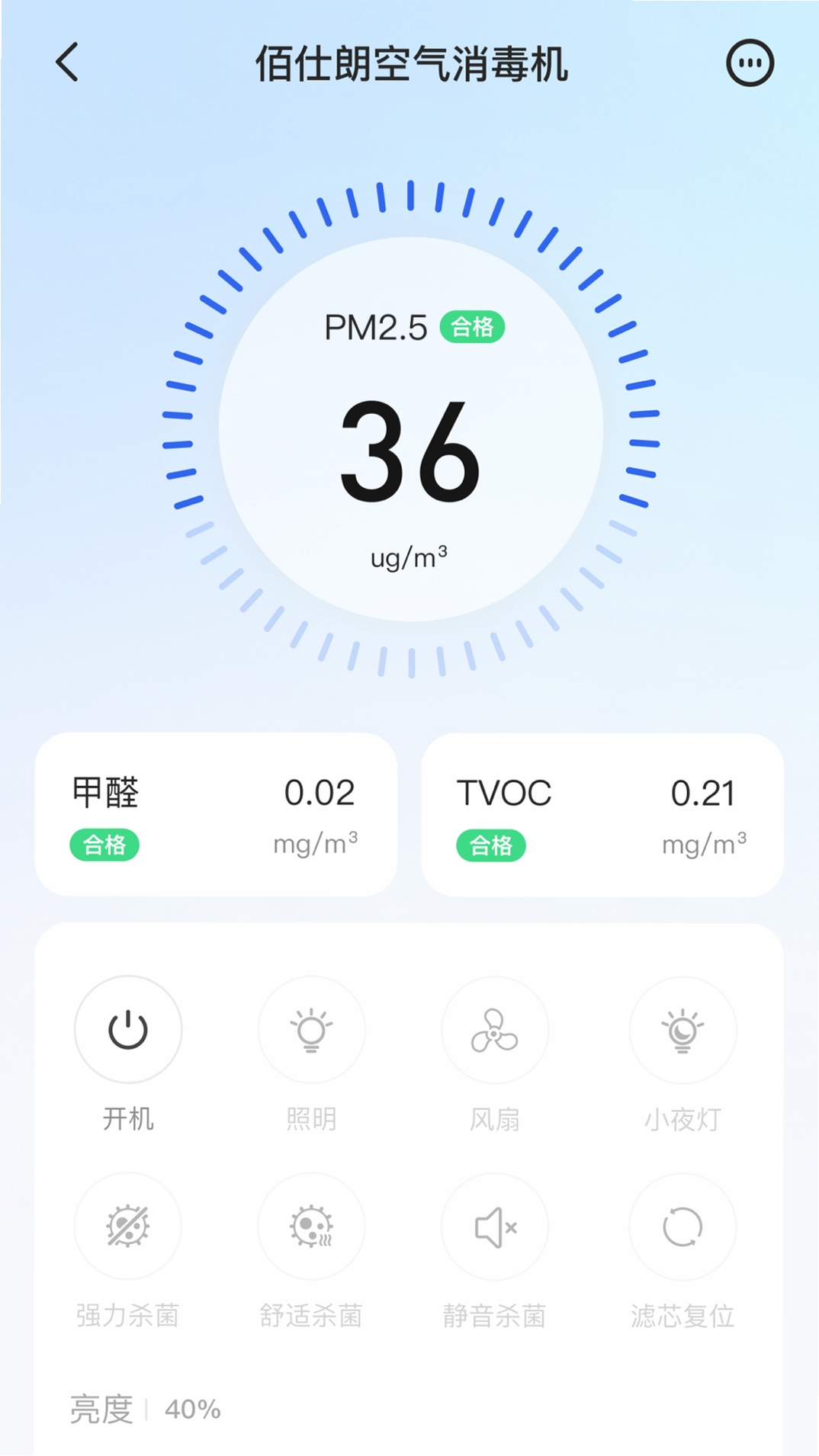This screenshot has width=819, height=1456.
Task: Turn on 照明 lighting
Action: point(311,1029)
